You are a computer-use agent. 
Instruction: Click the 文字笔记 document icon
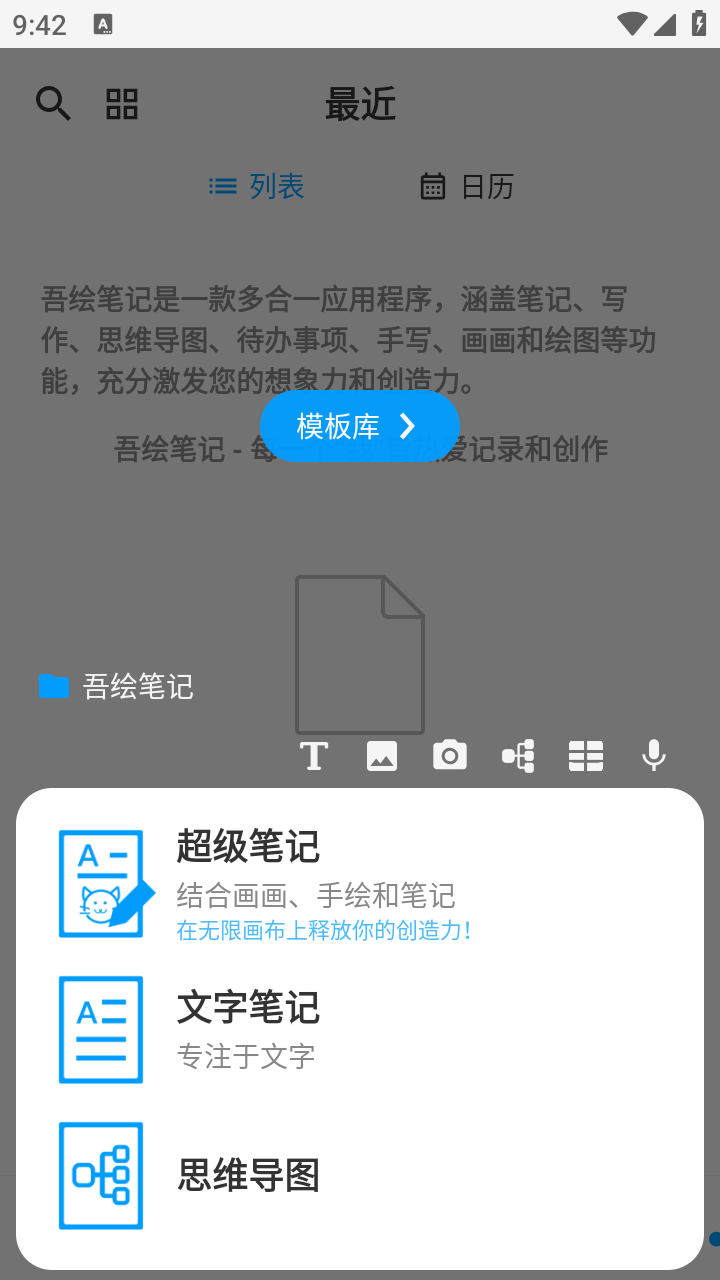click(101, 1029)
